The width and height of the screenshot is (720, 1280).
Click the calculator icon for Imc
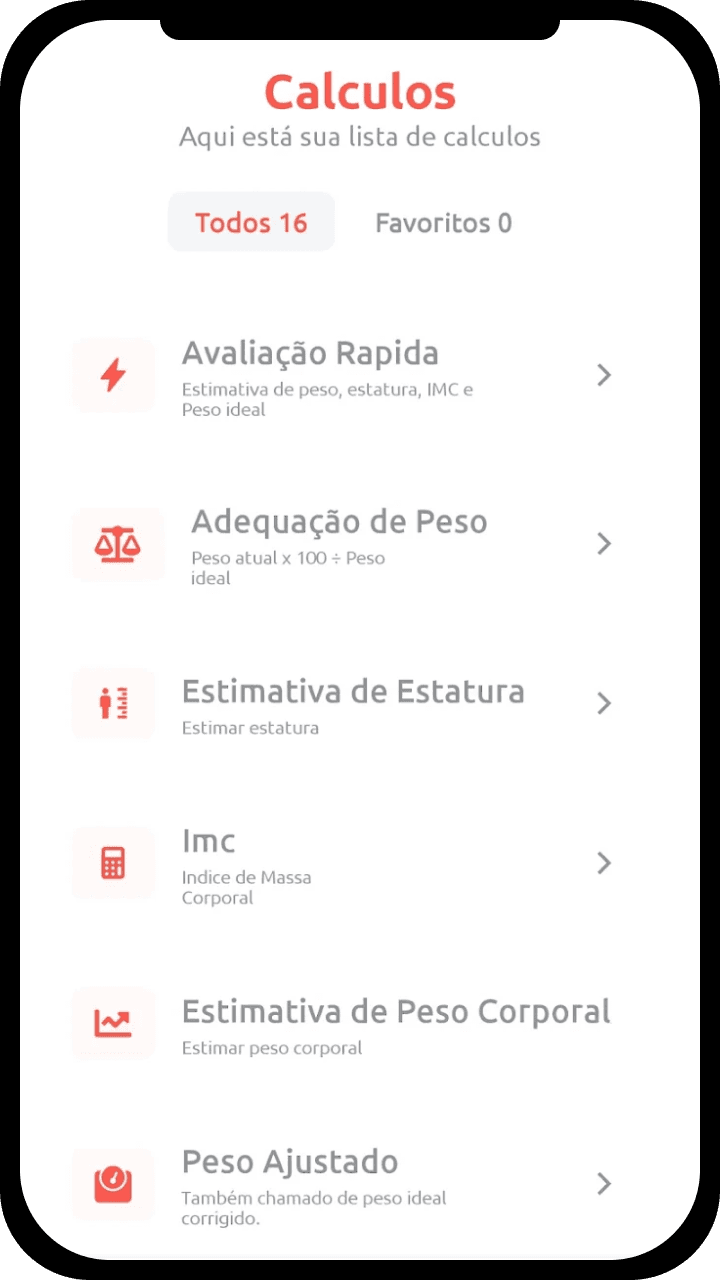point(113,863)
